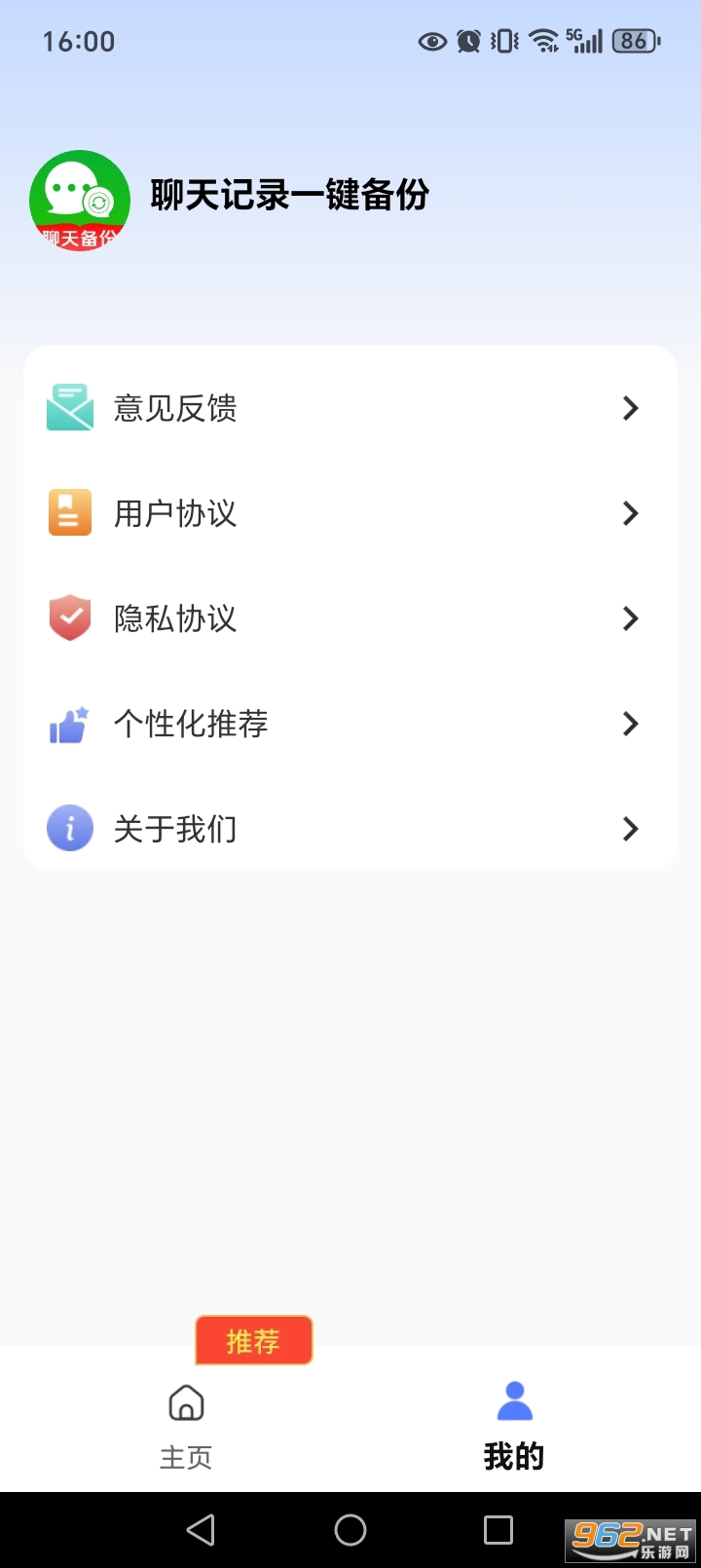Screen dimensions: 701x1568
Task: Switch to the 我的 tab
Action: [x=514, y=1427]
